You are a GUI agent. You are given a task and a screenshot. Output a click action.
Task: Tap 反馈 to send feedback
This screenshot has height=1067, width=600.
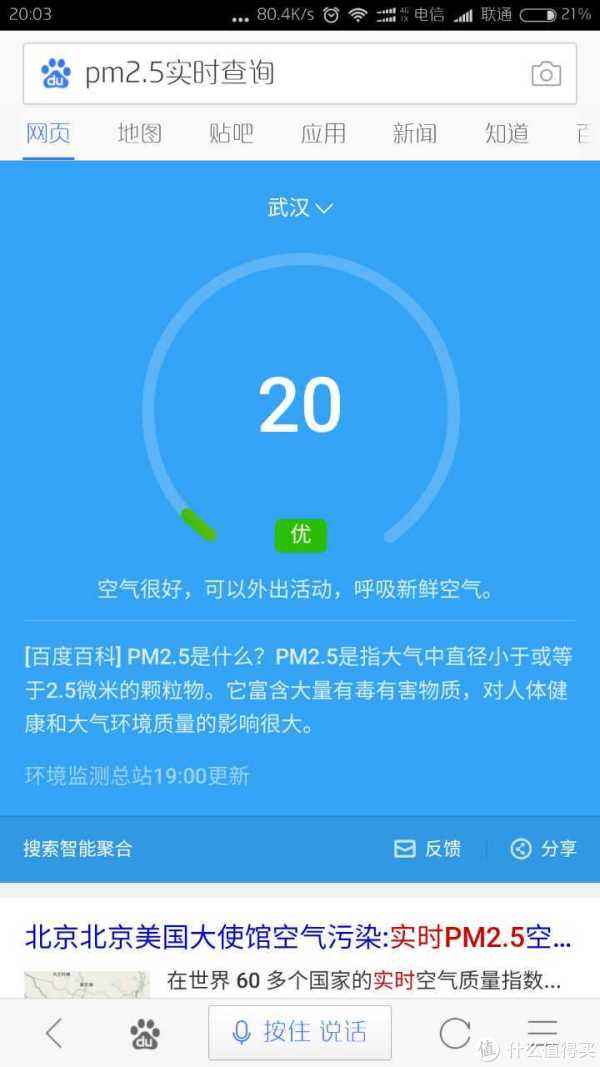point(428,849)
